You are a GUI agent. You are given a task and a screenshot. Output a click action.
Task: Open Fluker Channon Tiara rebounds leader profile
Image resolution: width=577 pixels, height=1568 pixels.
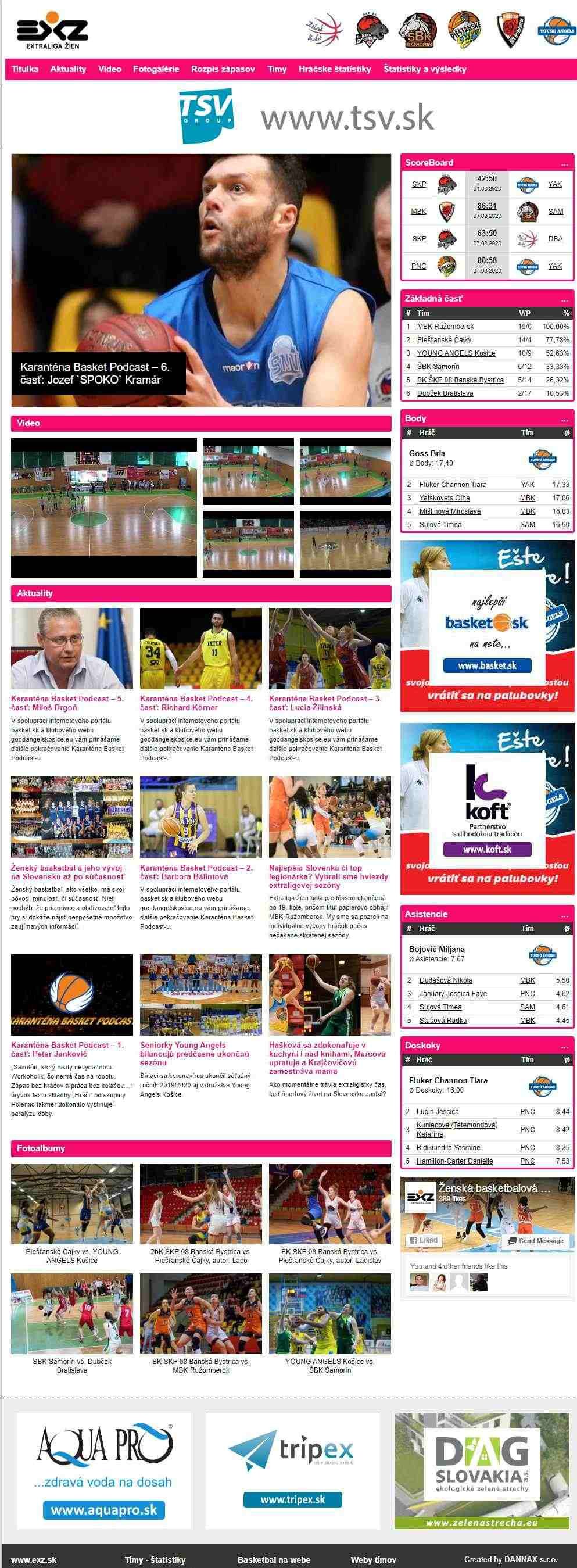click(x=448, y=1080)
